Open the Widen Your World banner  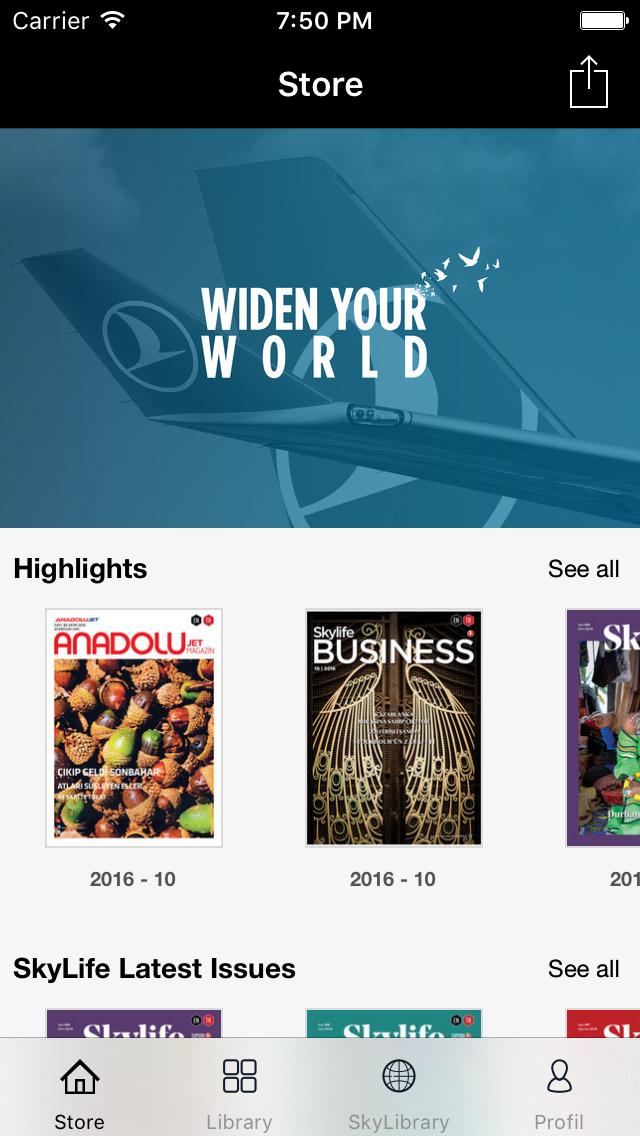[320, 328]
